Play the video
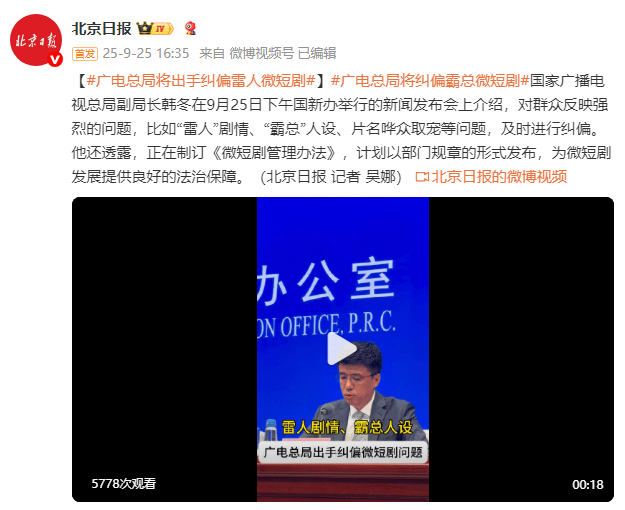The image size is (625, 510). 342,349
